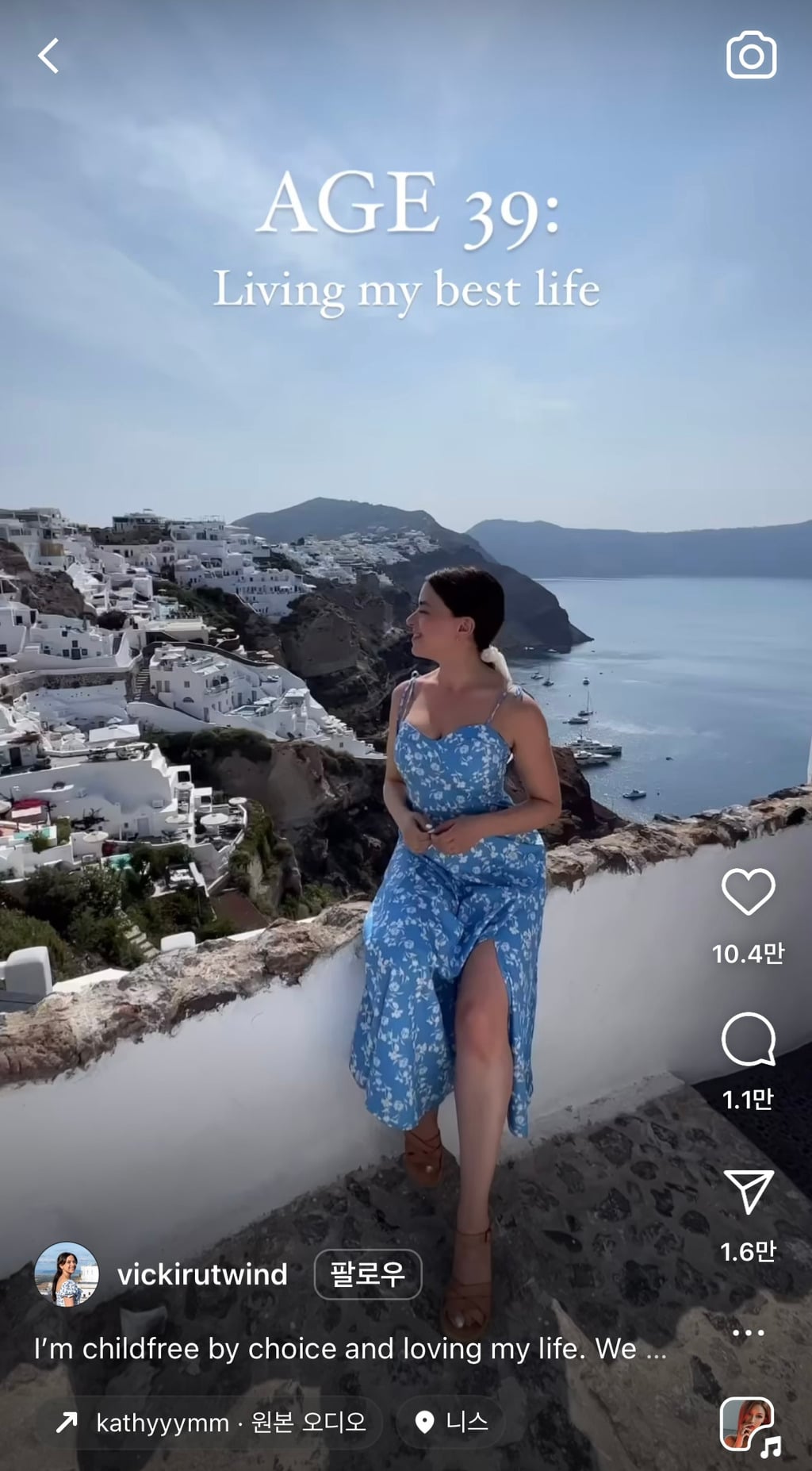This screenshot has width=812, height=1471.
Task: Open the camera to create a reel
Action: pyautogui.click(x=751, y=55)
